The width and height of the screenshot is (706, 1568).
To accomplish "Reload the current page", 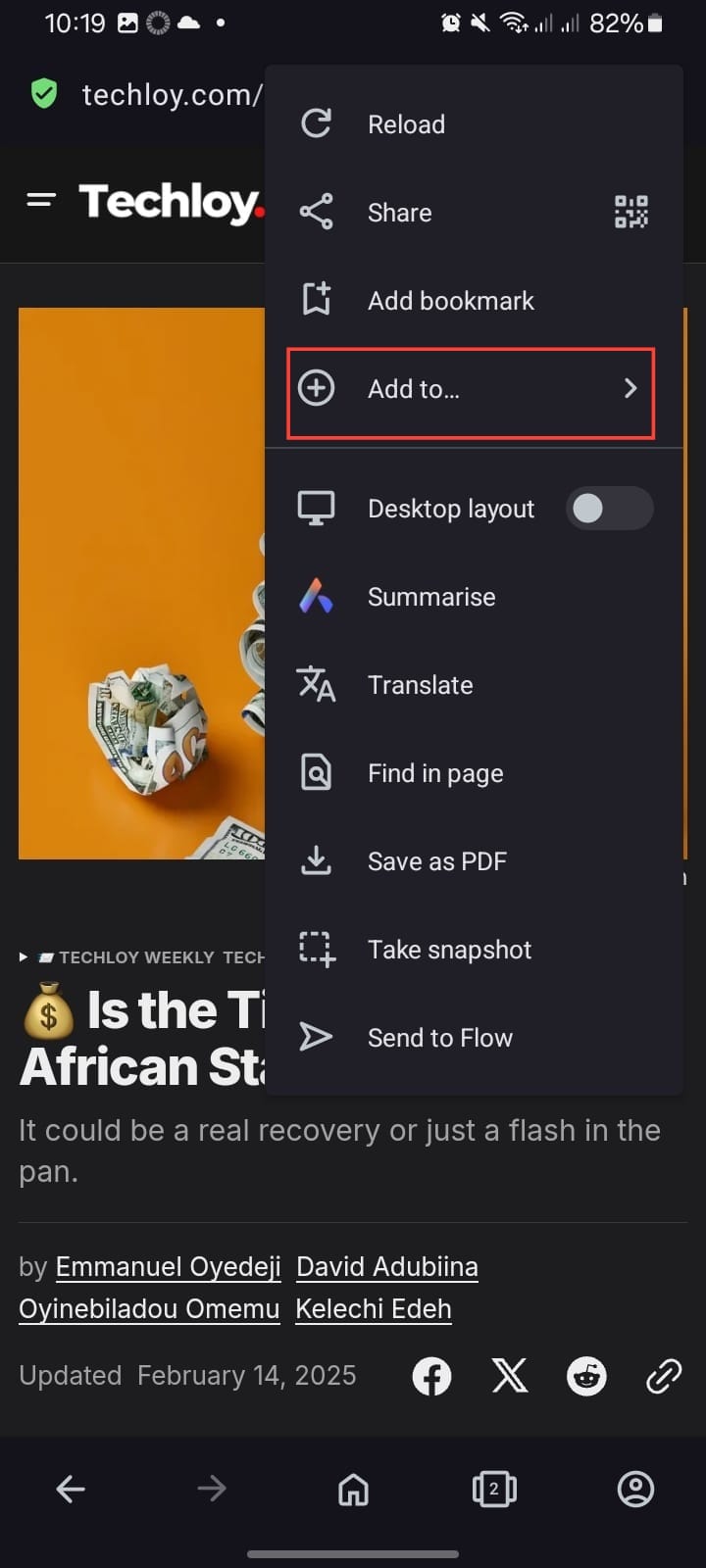I will pyautogui.click(x=405, y=124).
